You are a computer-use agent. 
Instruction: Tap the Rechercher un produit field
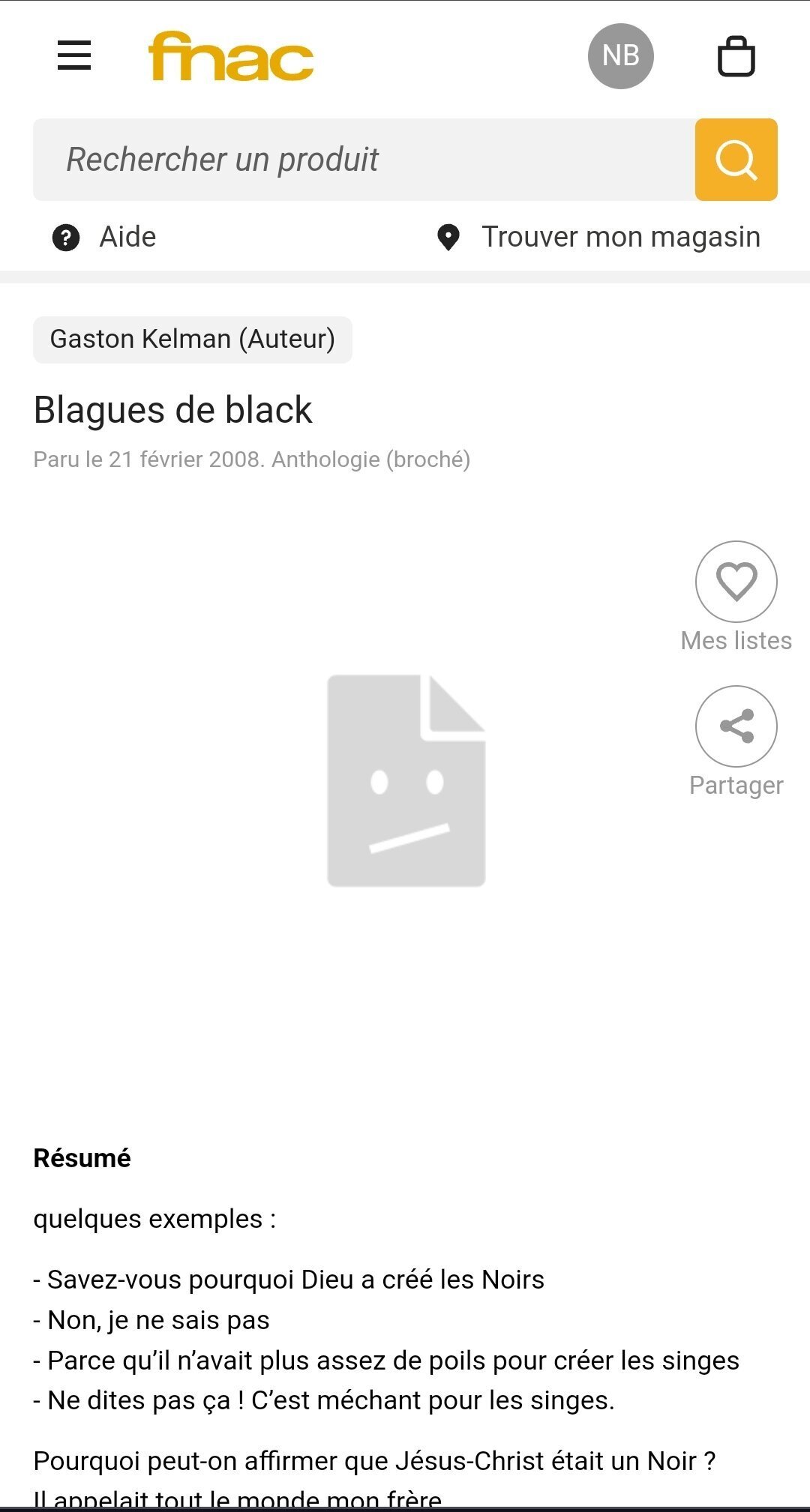tap(364, 160)
